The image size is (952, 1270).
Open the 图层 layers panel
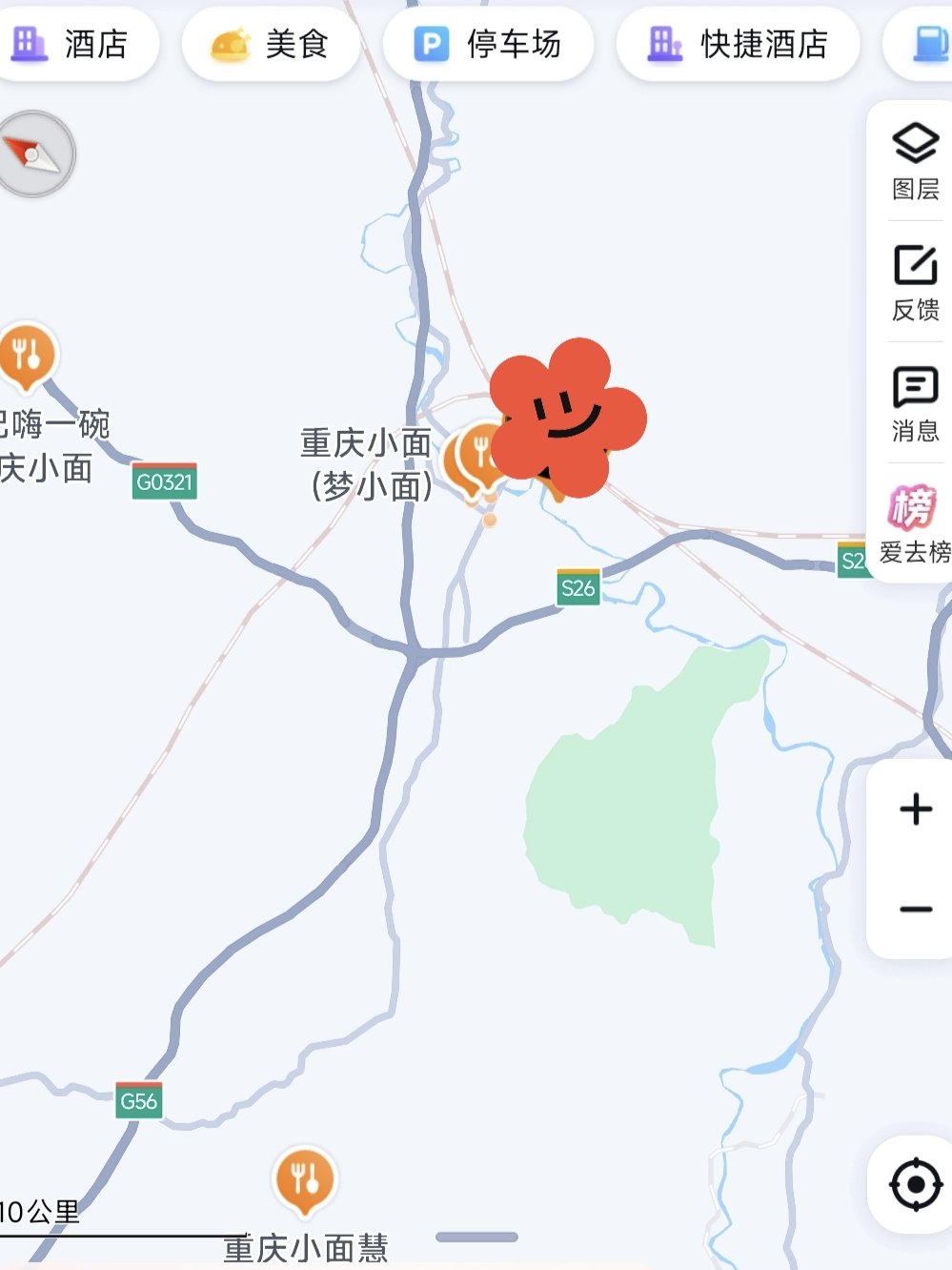(x=915, y=162)
